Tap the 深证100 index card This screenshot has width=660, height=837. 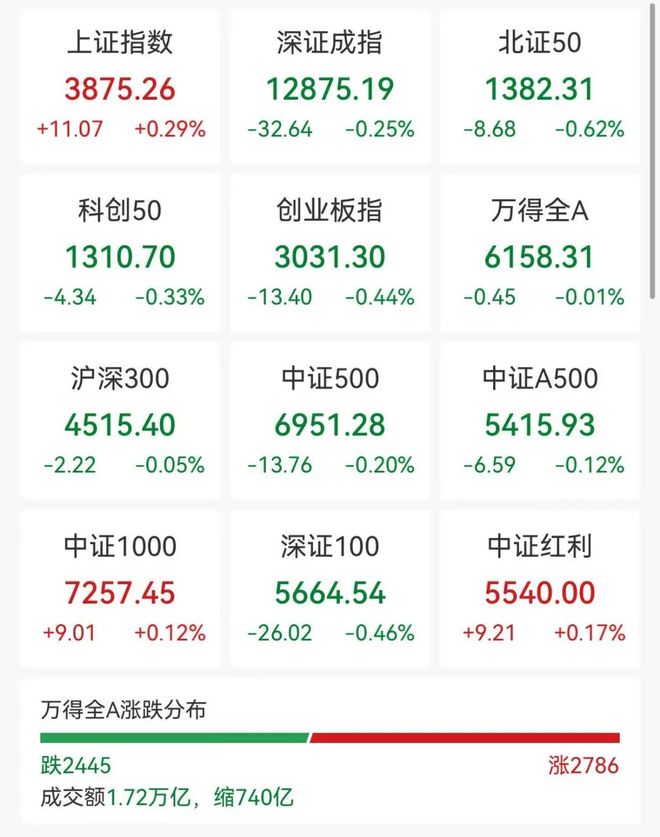[329, 590]
